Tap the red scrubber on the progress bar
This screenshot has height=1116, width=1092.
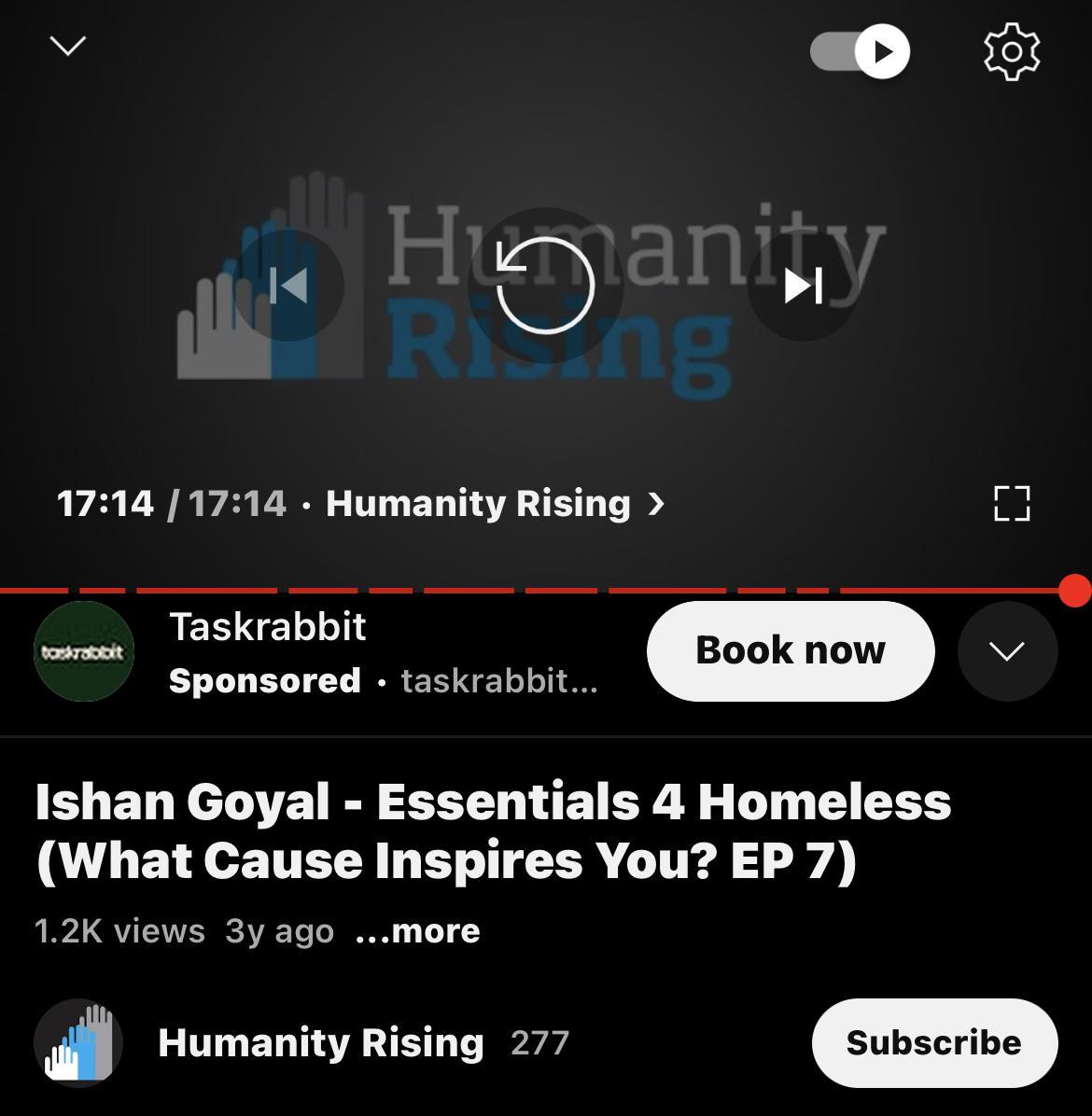pyautogui.click(x=1075, y=590)
